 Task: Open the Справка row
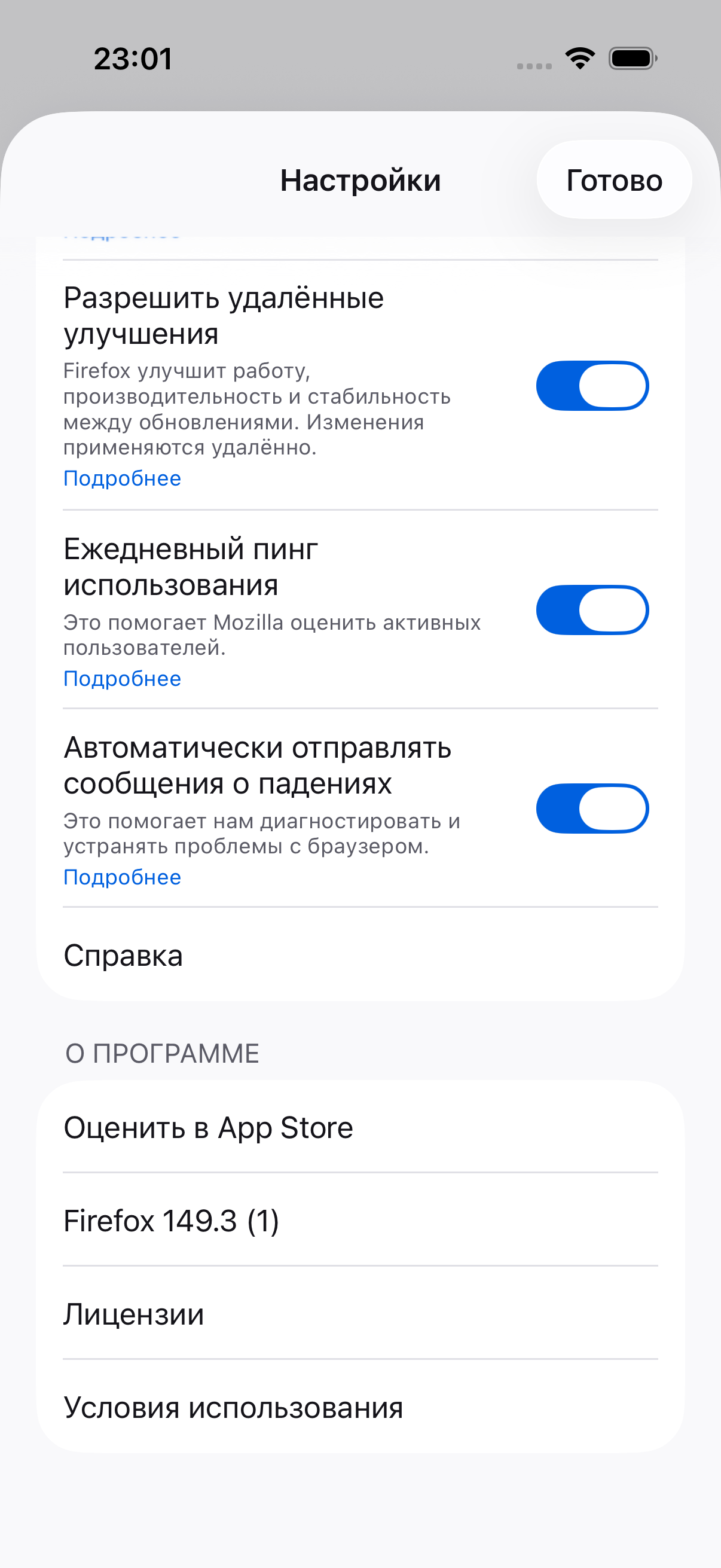[x=360, y=956]
